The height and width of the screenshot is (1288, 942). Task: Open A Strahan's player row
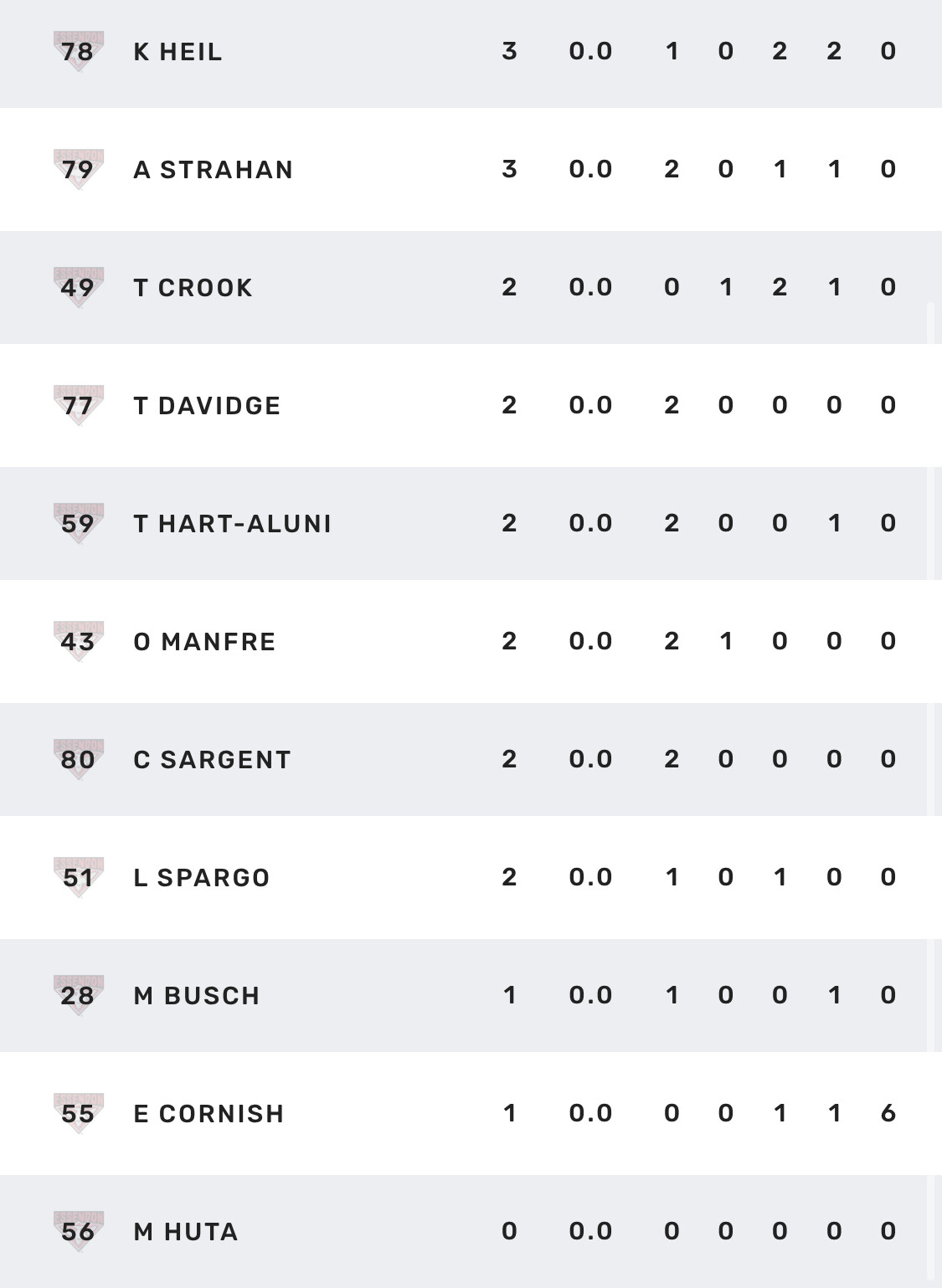point(213,170)
